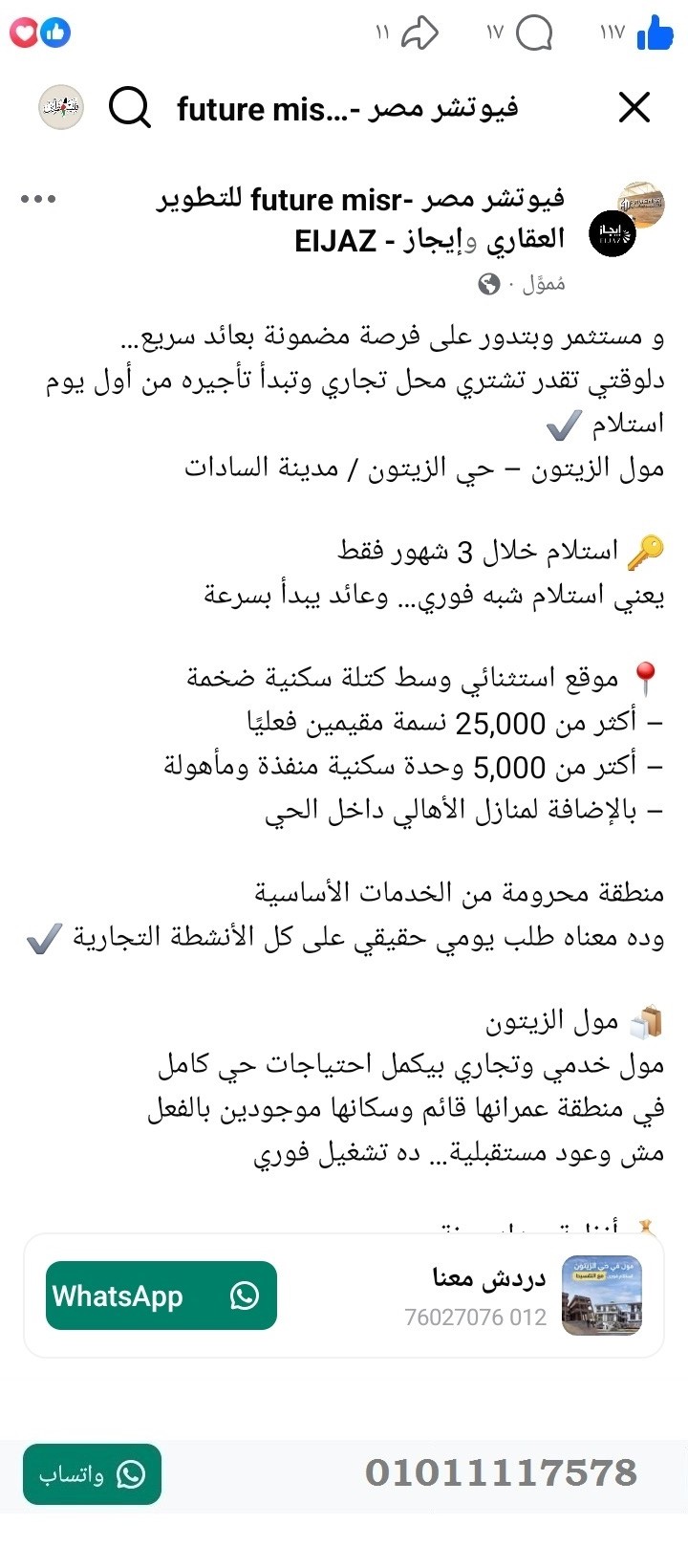Click the search magnifier icon
This screenshot has height=1568, width=688.
tap(129, 108)
